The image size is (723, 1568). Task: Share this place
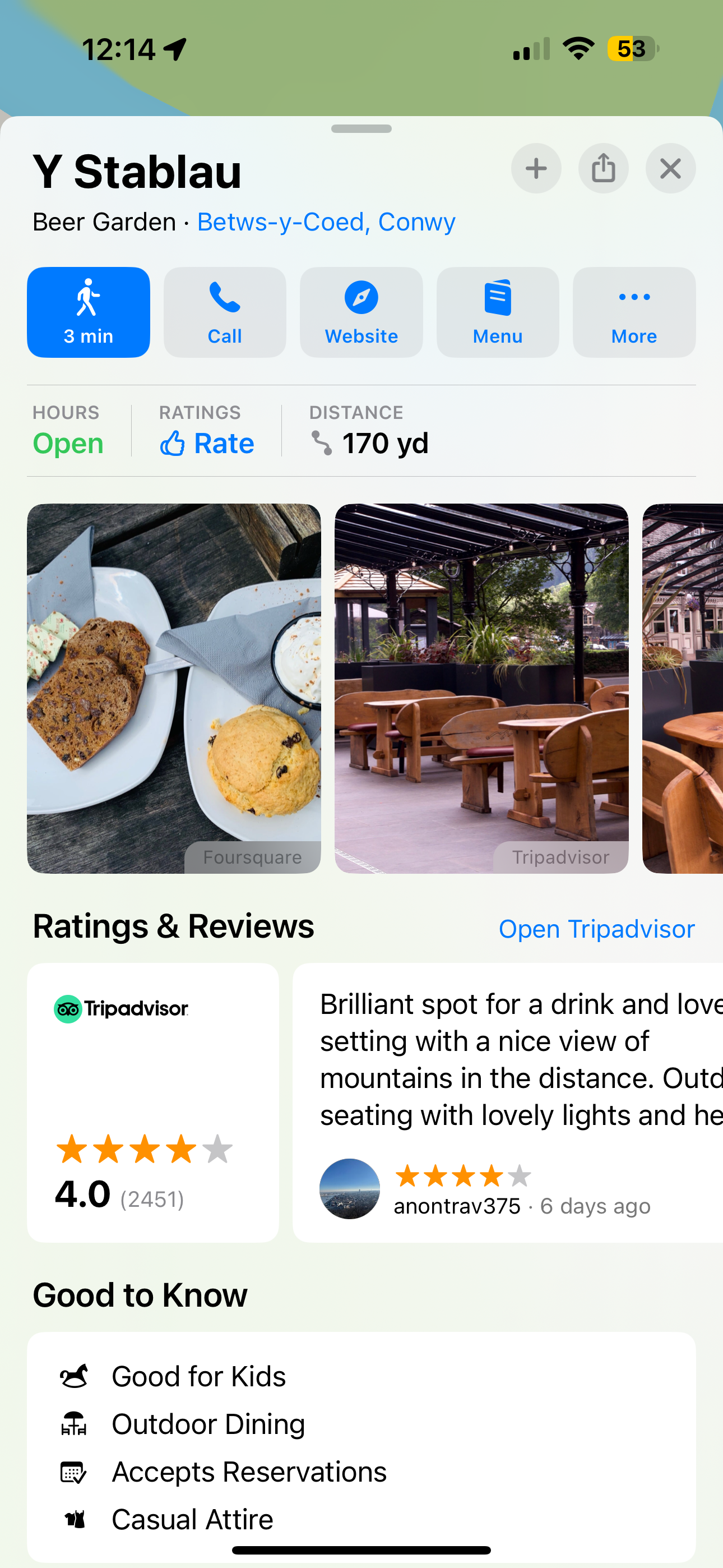603,169
